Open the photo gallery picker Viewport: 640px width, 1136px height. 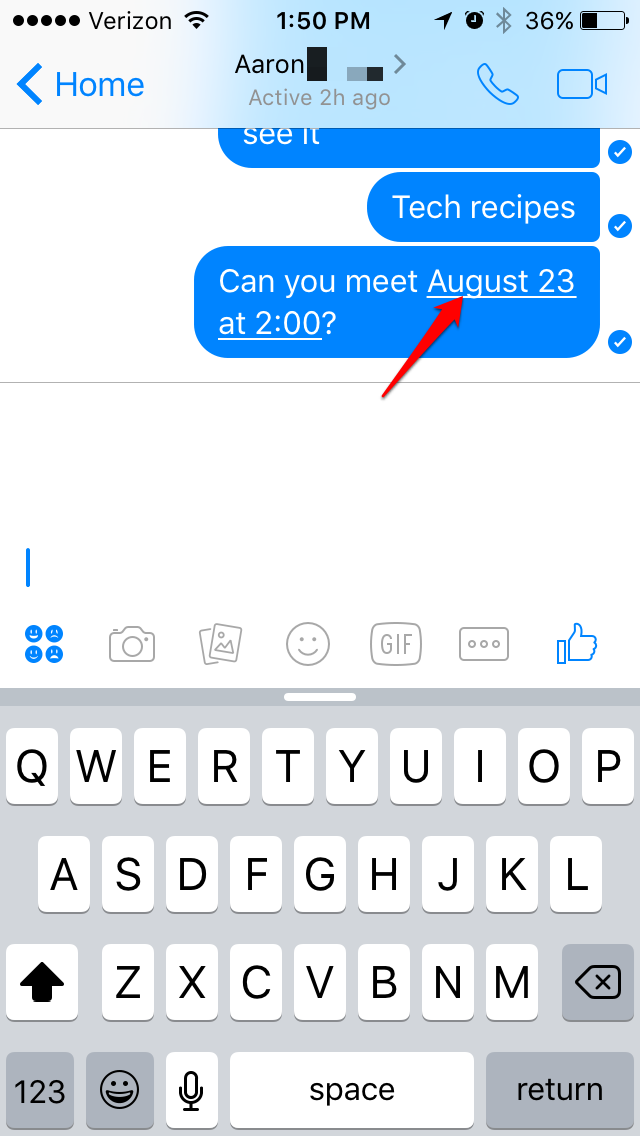220,644
